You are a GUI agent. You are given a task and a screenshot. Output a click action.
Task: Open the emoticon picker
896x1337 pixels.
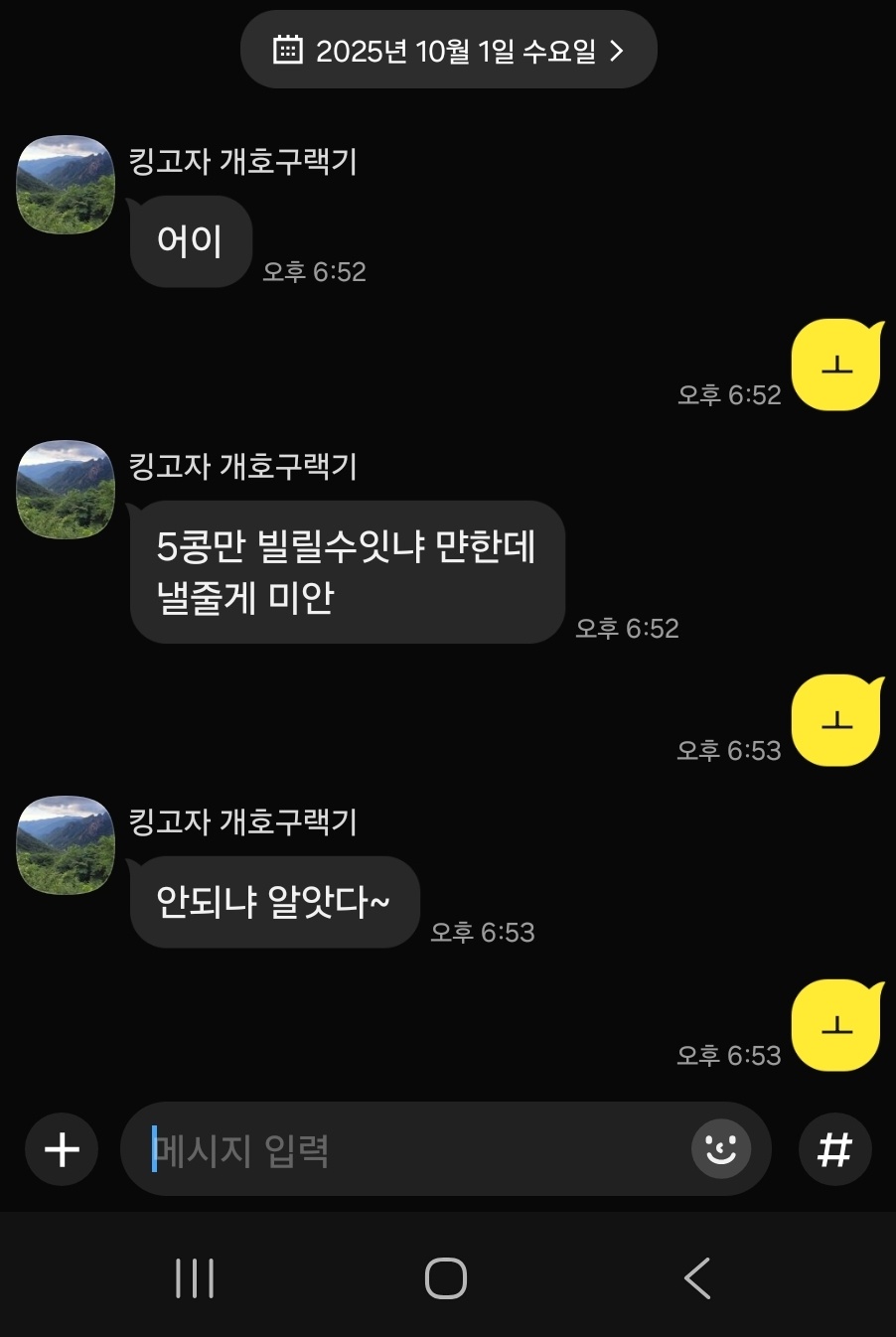[720, 1149]
